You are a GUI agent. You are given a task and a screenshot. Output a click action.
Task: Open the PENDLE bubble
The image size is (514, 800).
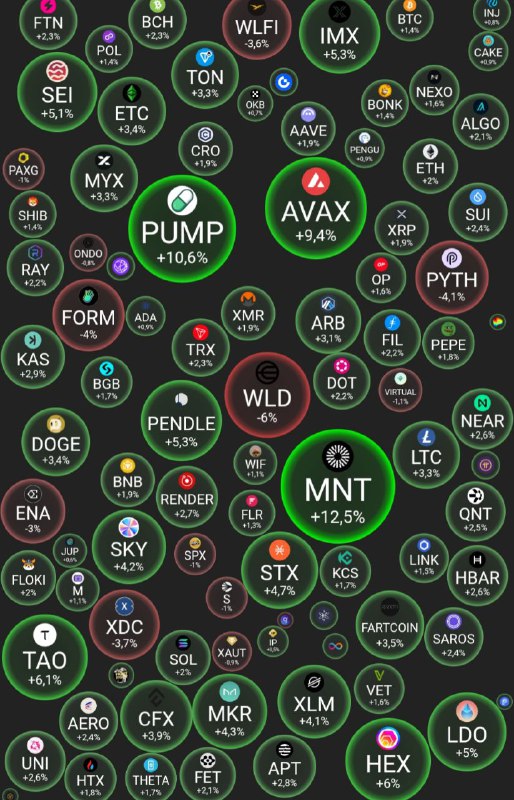pyautogui.click(x=181, y=421)
